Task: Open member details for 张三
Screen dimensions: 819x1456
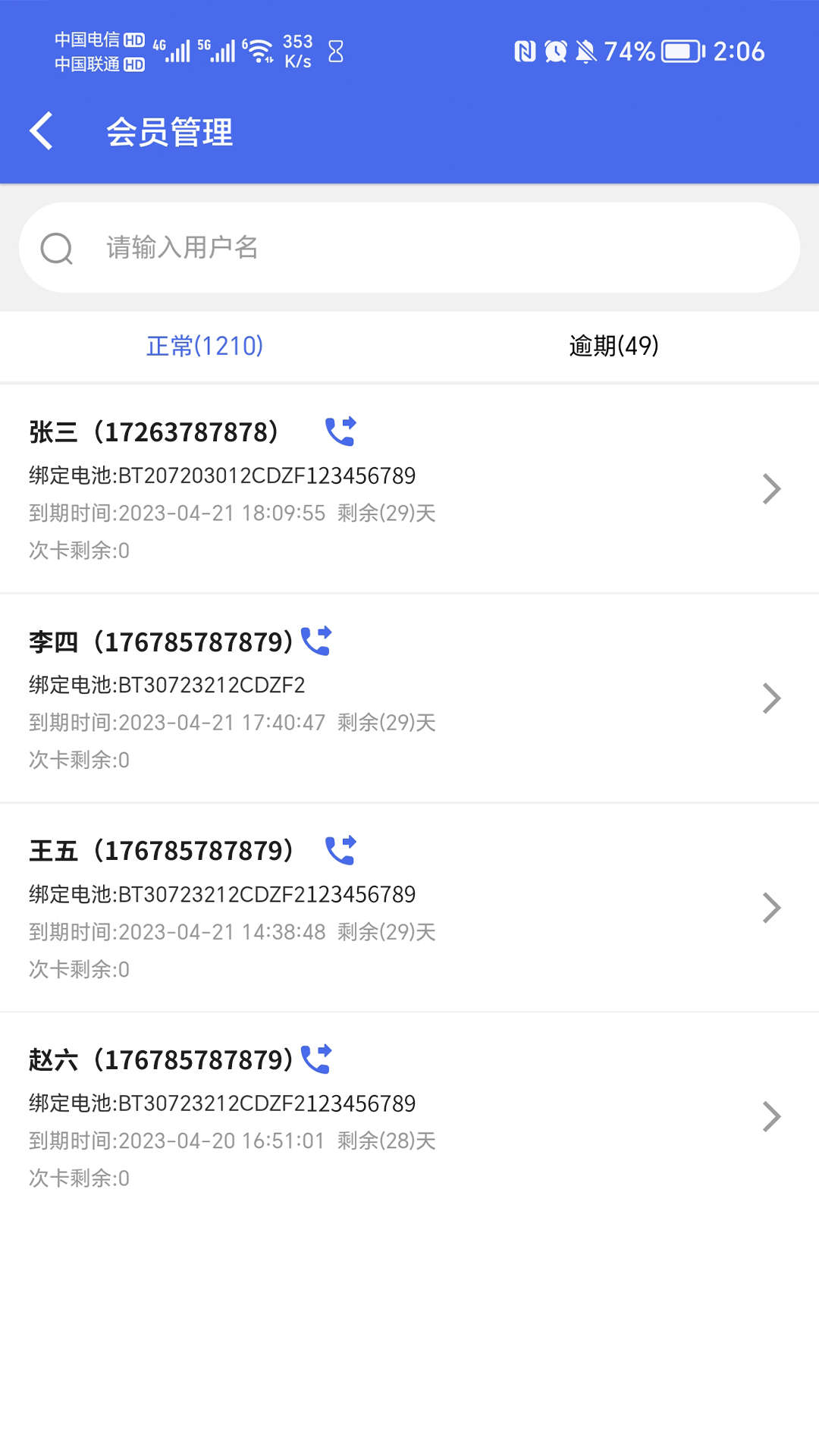Action: 771,489
